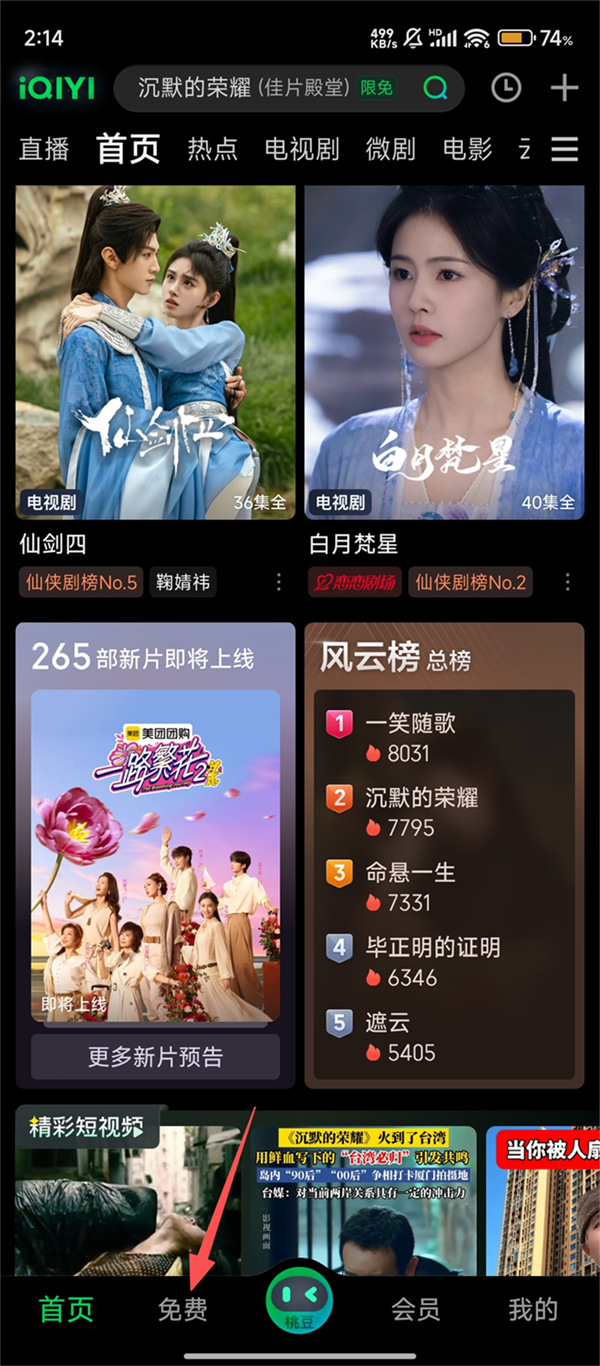Open watch history clock icon
The width and height of the screenshot is (600, 1366).
(x=506, y=88)
